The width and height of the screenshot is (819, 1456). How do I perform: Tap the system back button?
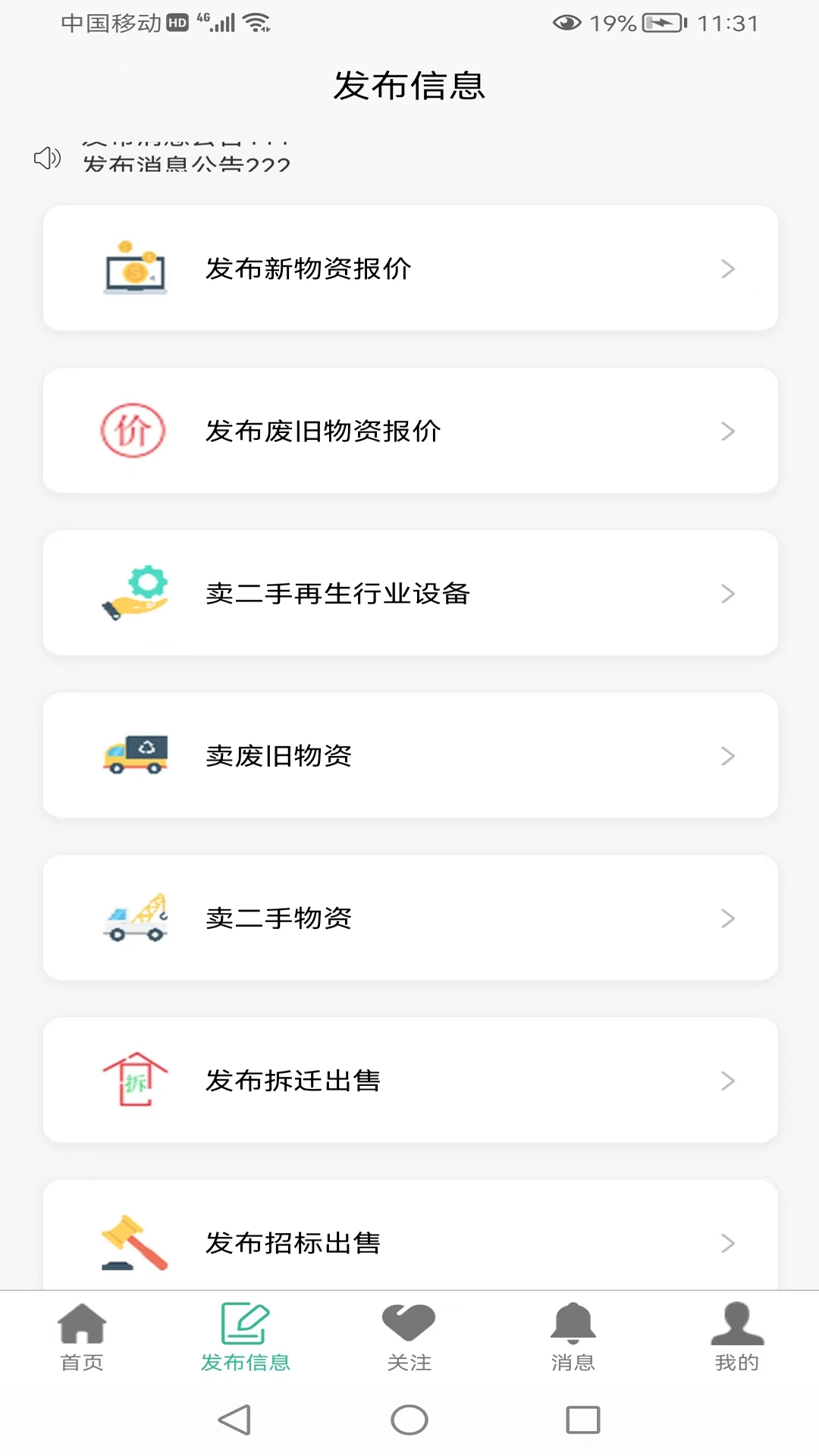coord(235,1420)
